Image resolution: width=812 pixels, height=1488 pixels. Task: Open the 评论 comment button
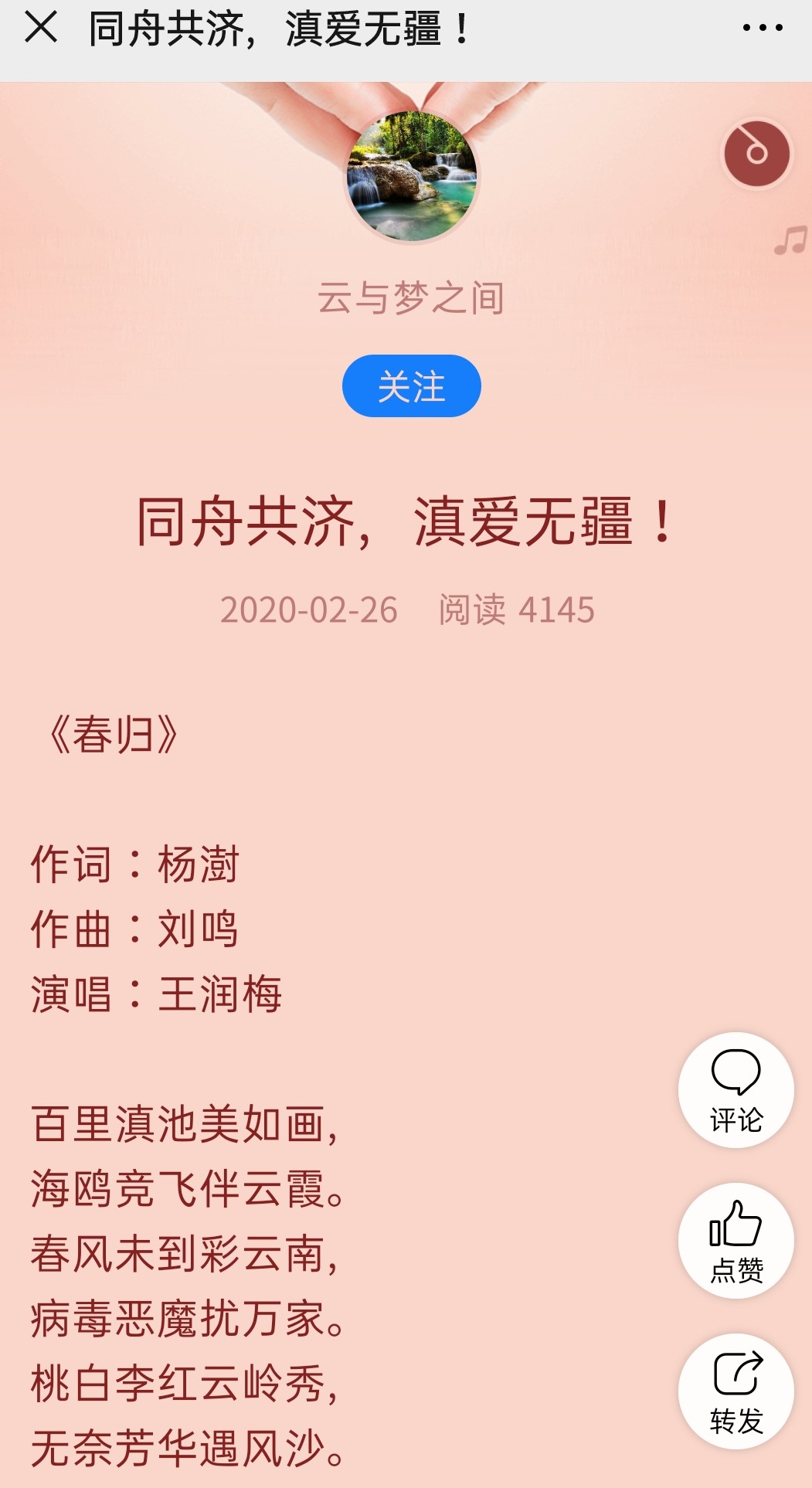(736, 1090)
